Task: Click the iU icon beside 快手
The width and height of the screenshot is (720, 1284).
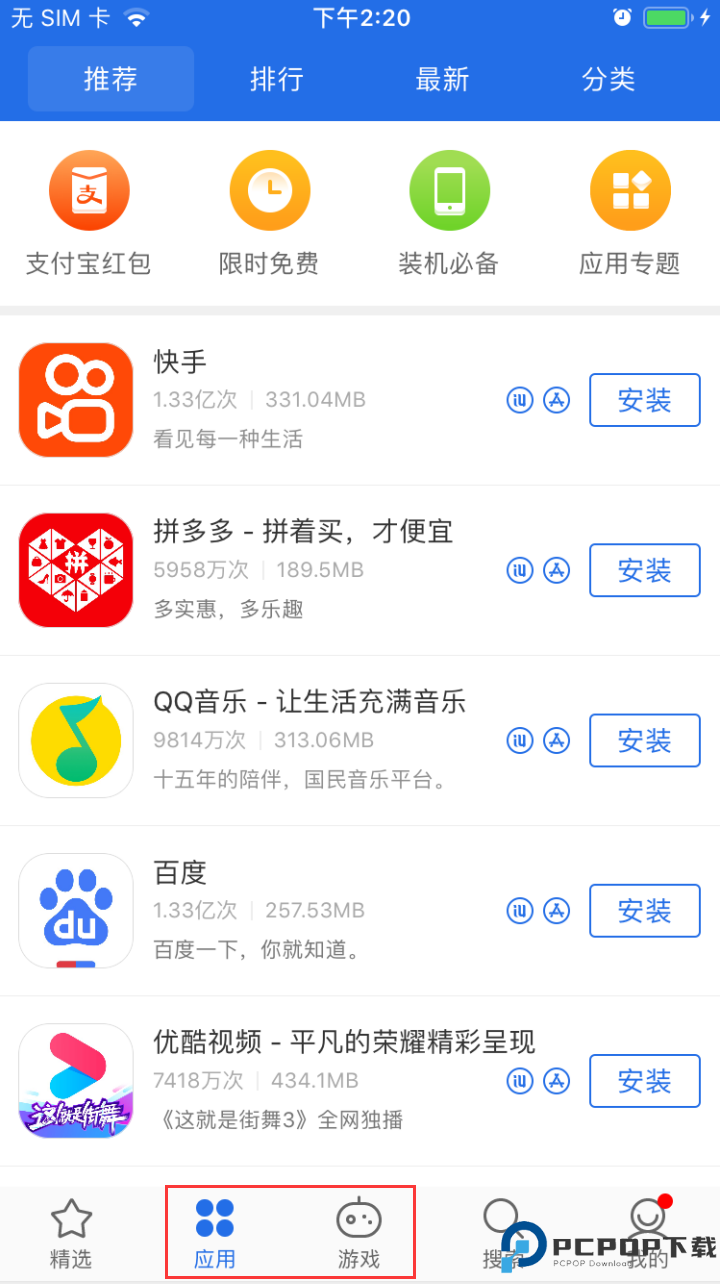Action: pyautogui.click(x=519, y=400)
